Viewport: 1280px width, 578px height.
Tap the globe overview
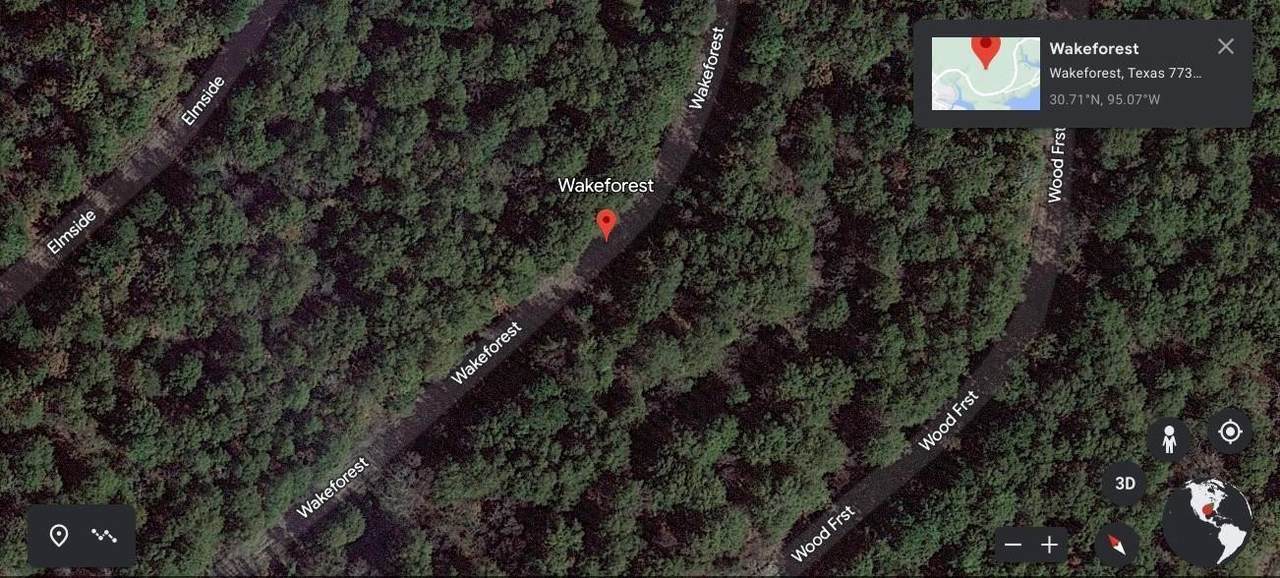click(x=1208, y=522)
